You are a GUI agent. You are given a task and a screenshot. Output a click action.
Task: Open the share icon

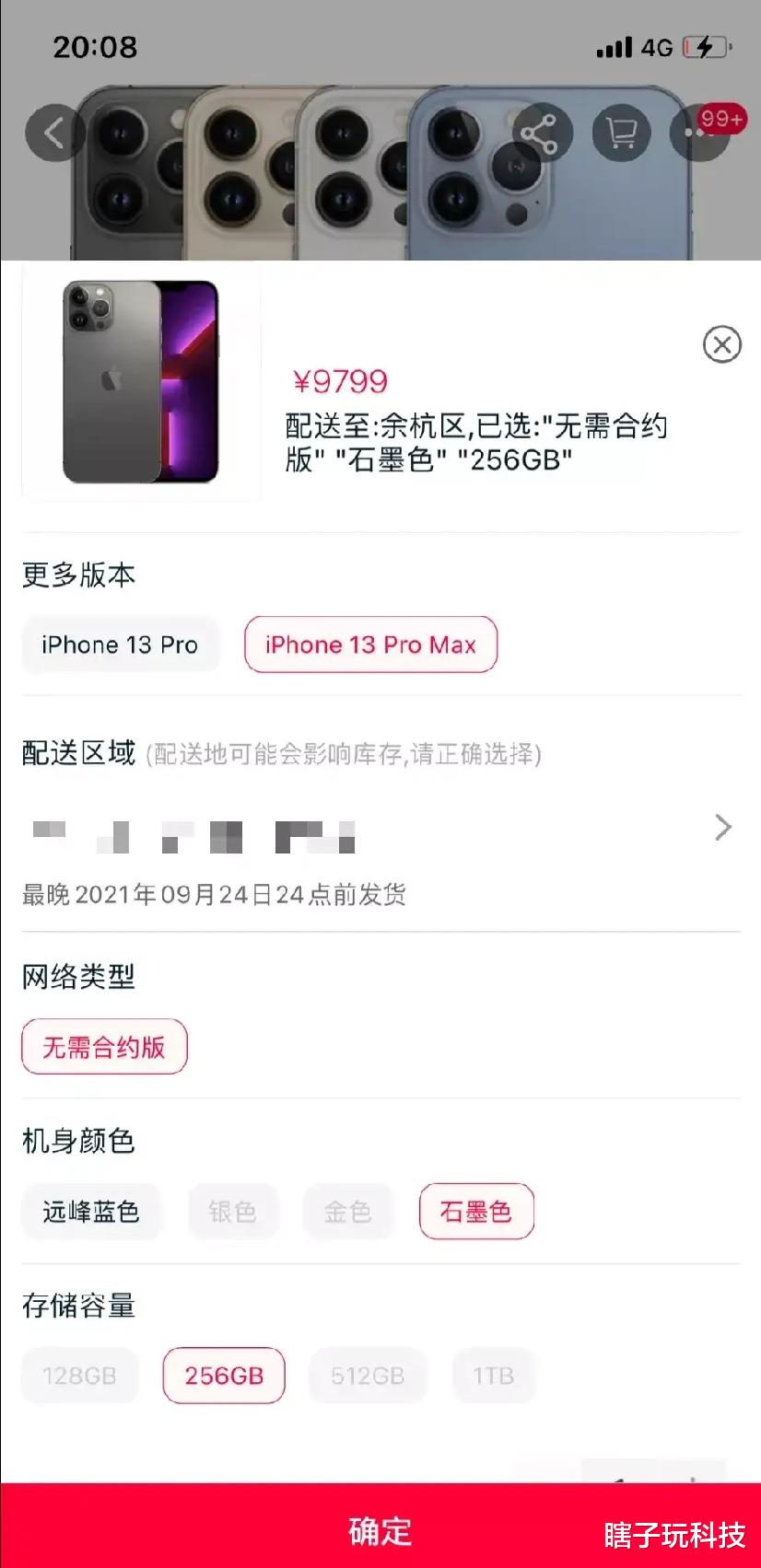(x=542, y=133)
